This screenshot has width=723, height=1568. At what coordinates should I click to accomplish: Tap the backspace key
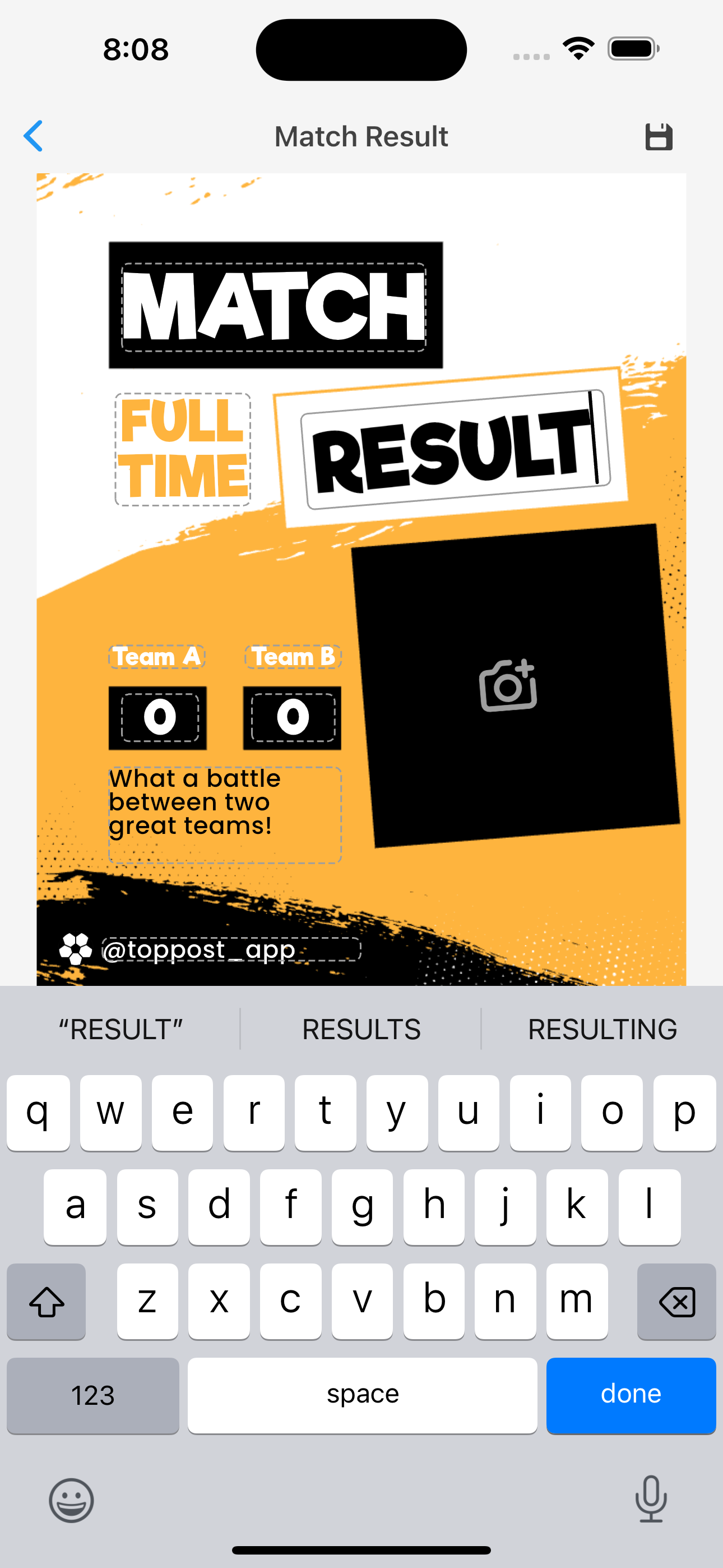tap(676, 1302)
